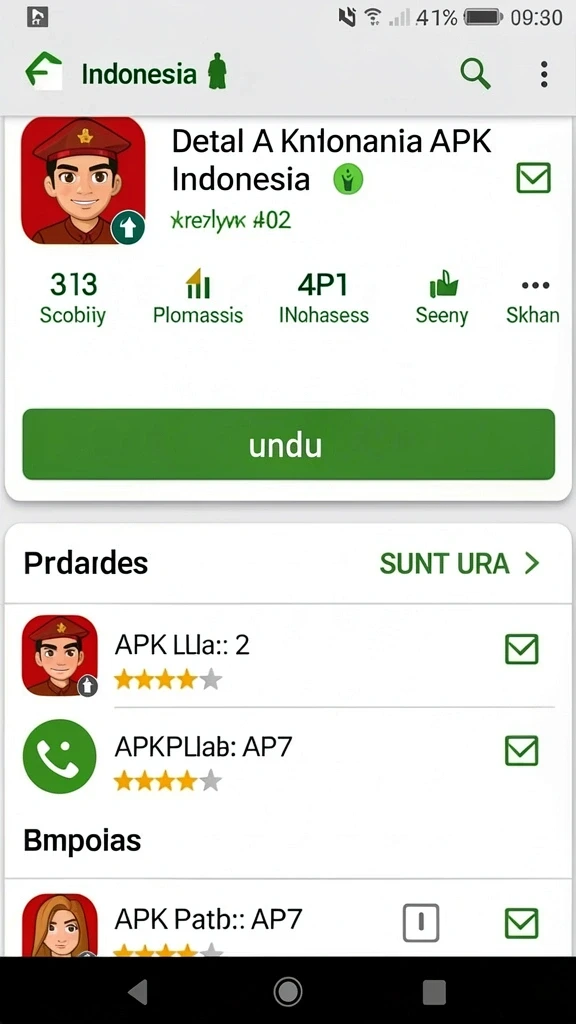Tap the green undu download button

click(x=289, y=444)
